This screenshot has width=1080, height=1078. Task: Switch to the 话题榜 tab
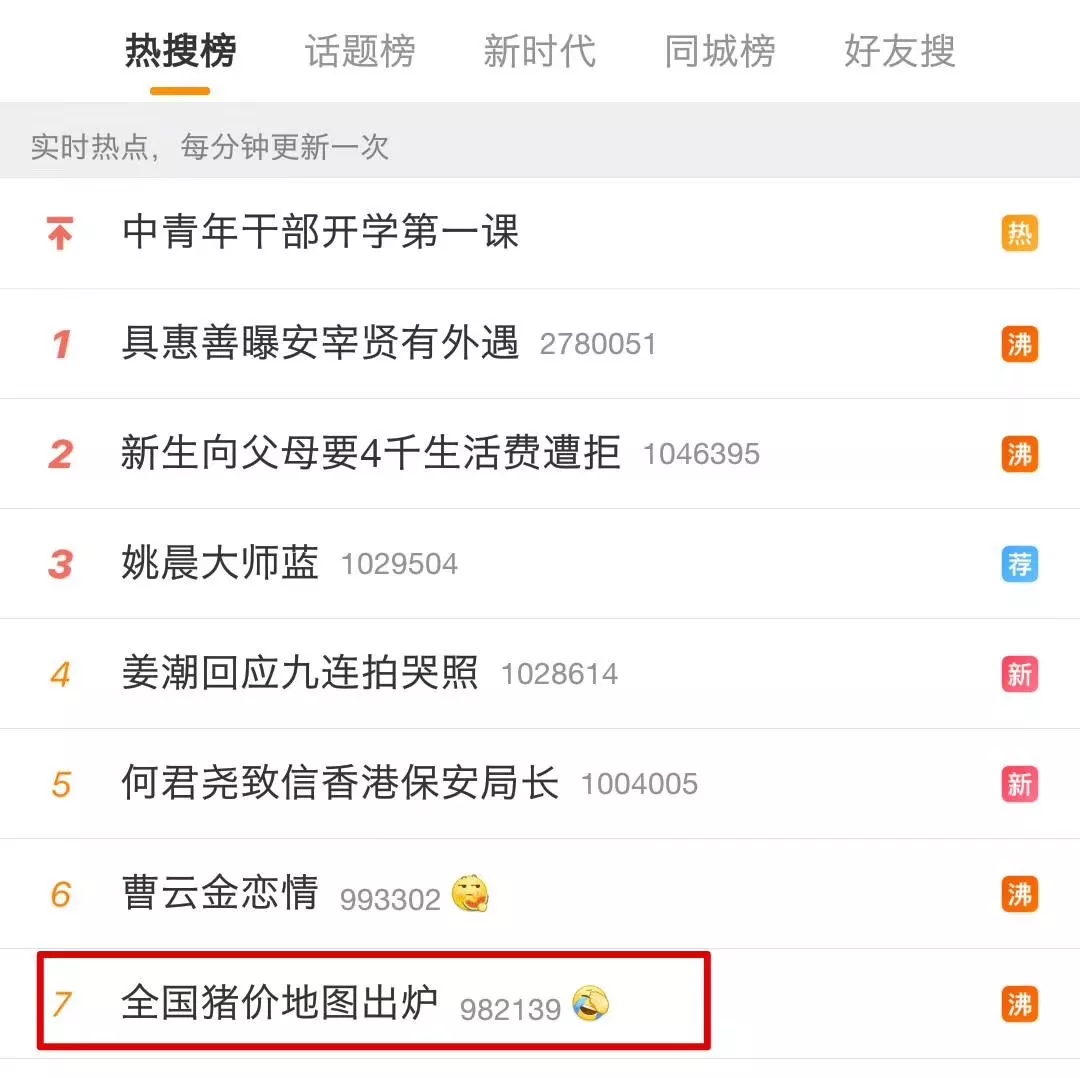[360, 52]
